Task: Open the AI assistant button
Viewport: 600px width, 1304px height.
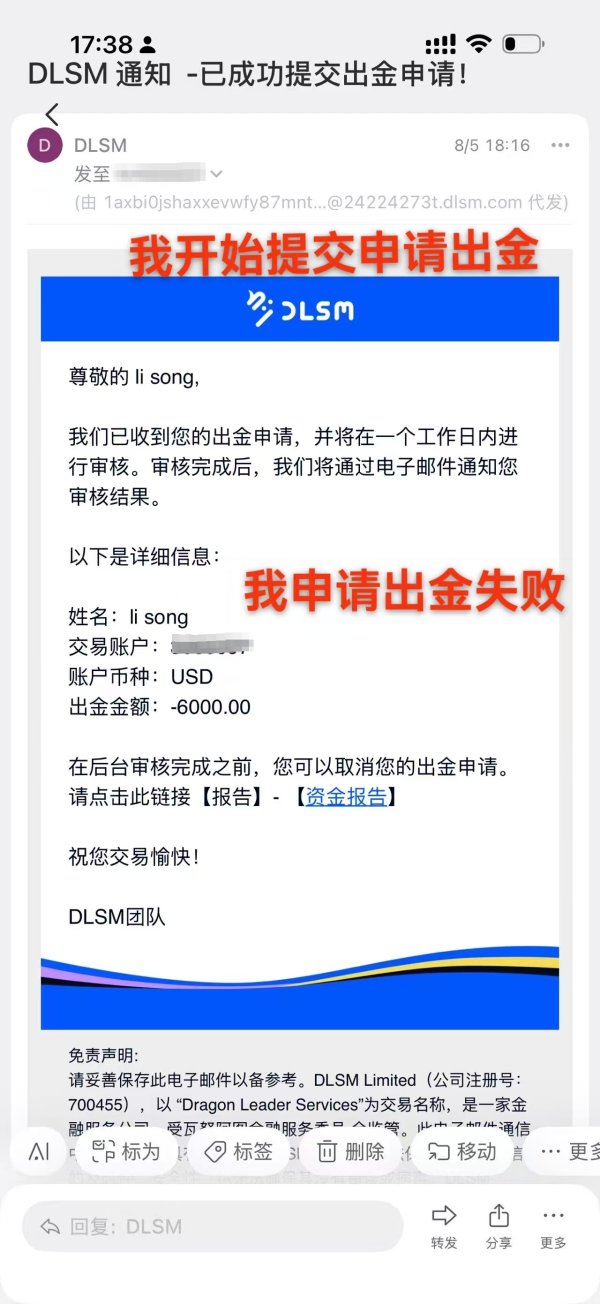Action: pyautogui.click(x=40, y=1151)
